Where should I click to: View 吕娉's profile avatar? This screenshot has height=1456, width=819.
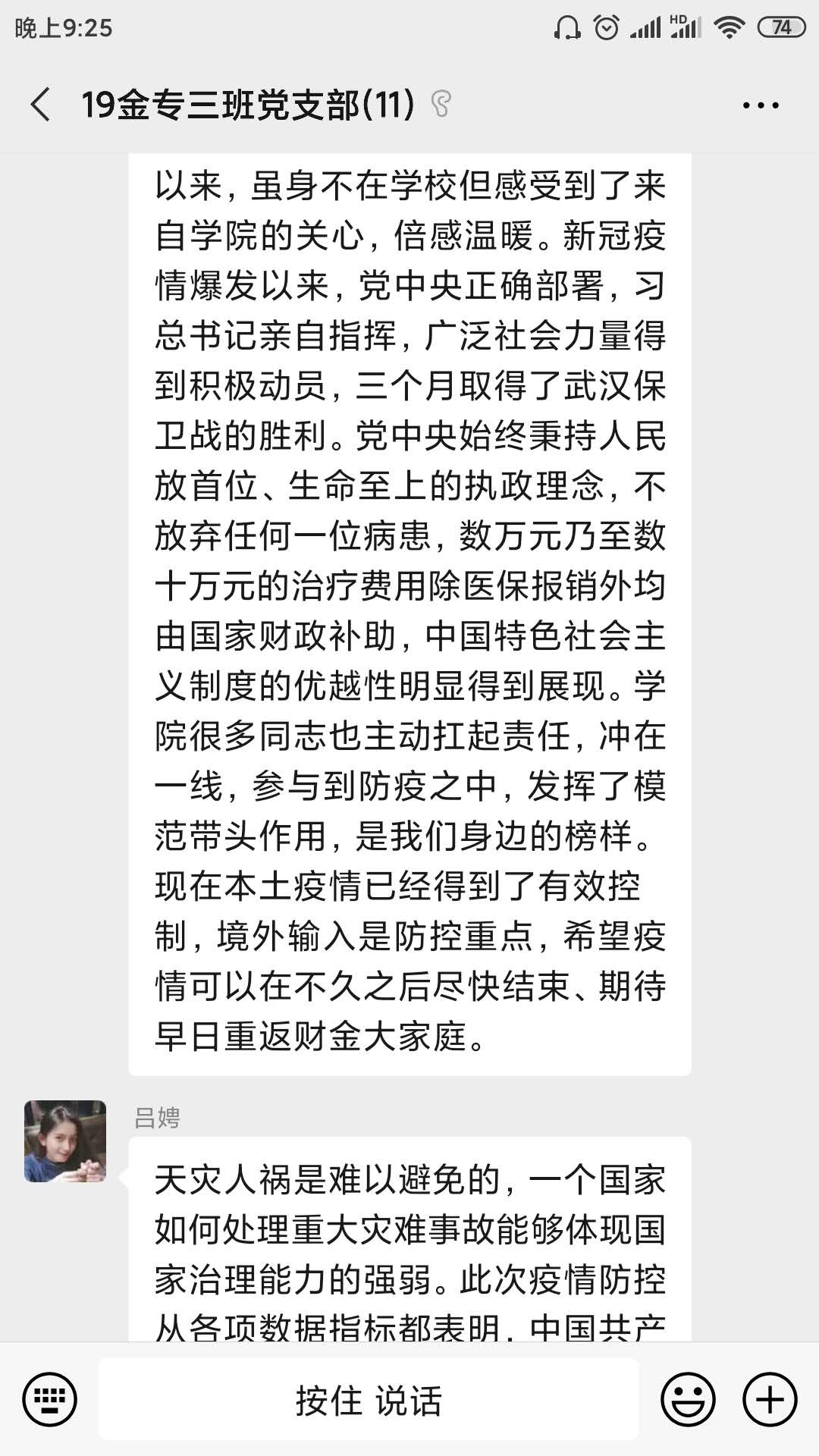(x=65, y=1141)
